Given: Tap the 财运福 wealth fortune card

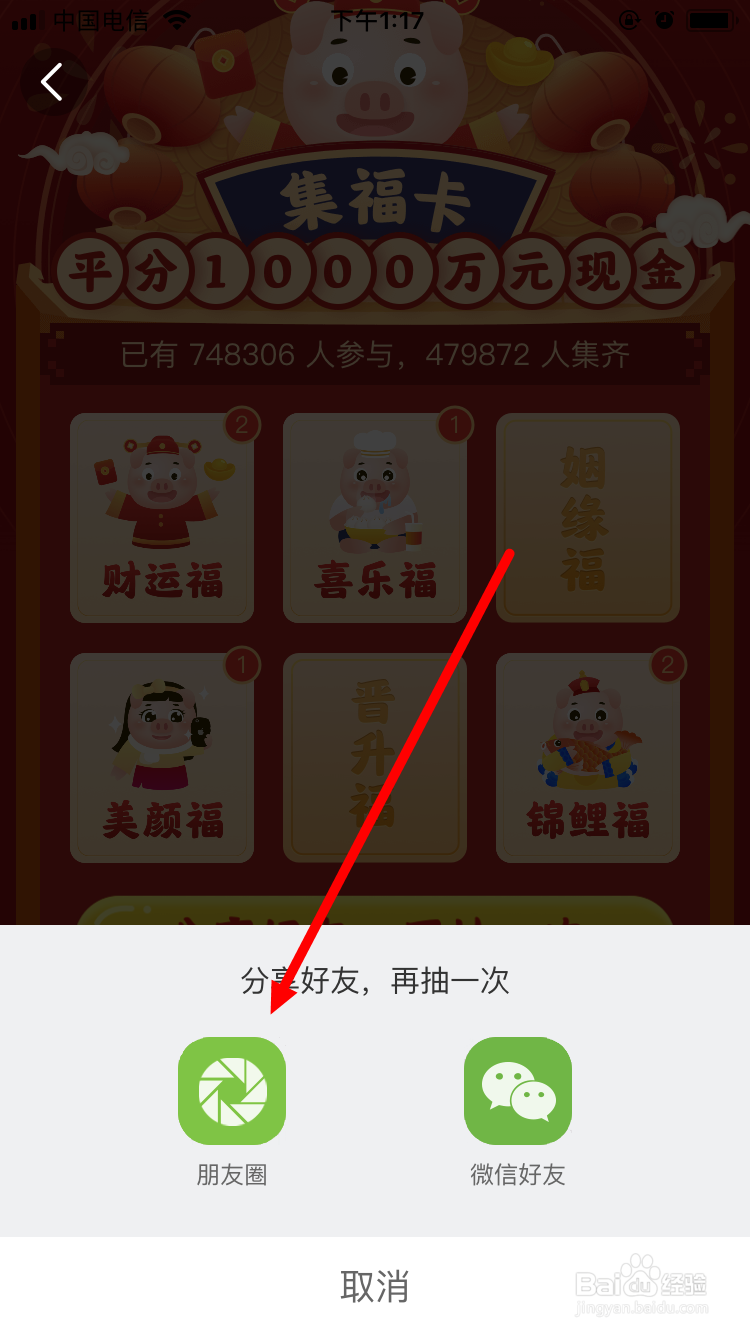Looking at the screenshot, I should [162, 516].
